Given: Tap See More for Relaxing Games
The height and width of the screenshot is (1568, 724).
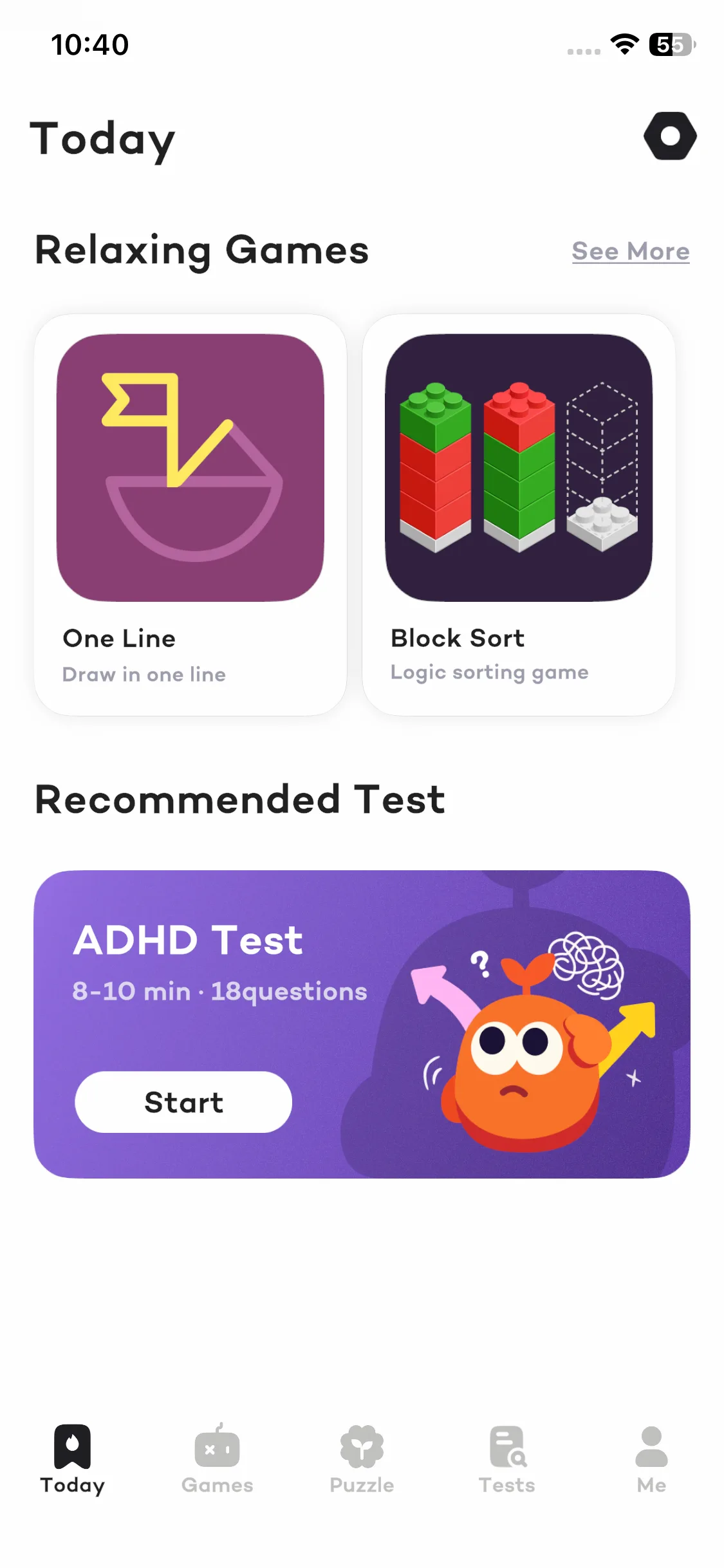Looking at the screenshot, I should 631,251.
